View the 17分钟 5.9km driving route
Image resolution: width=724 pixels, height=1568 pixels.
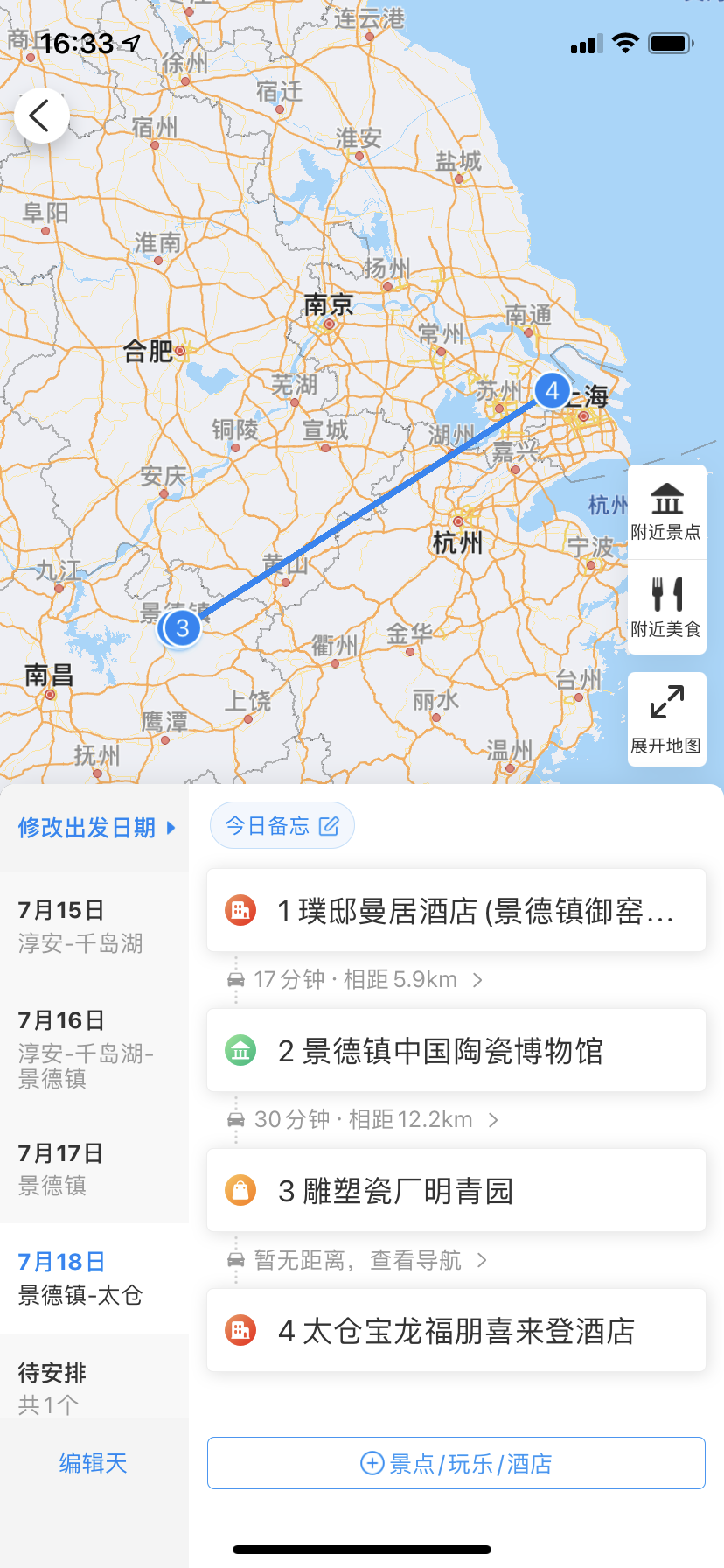point(356,979)
